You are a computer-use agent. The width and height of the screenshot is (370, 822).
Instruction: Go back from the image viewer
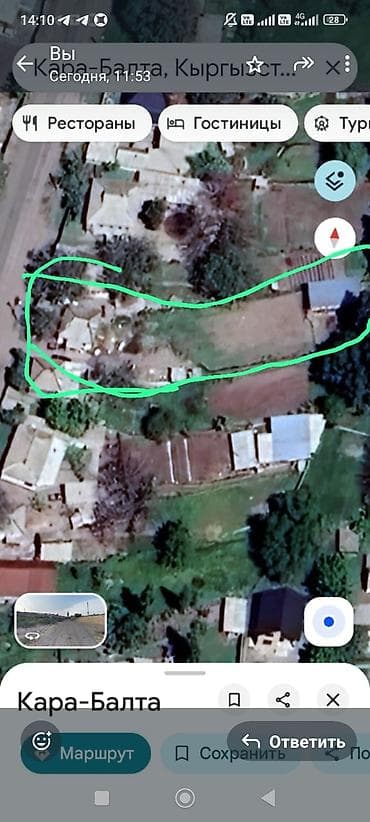24,64
